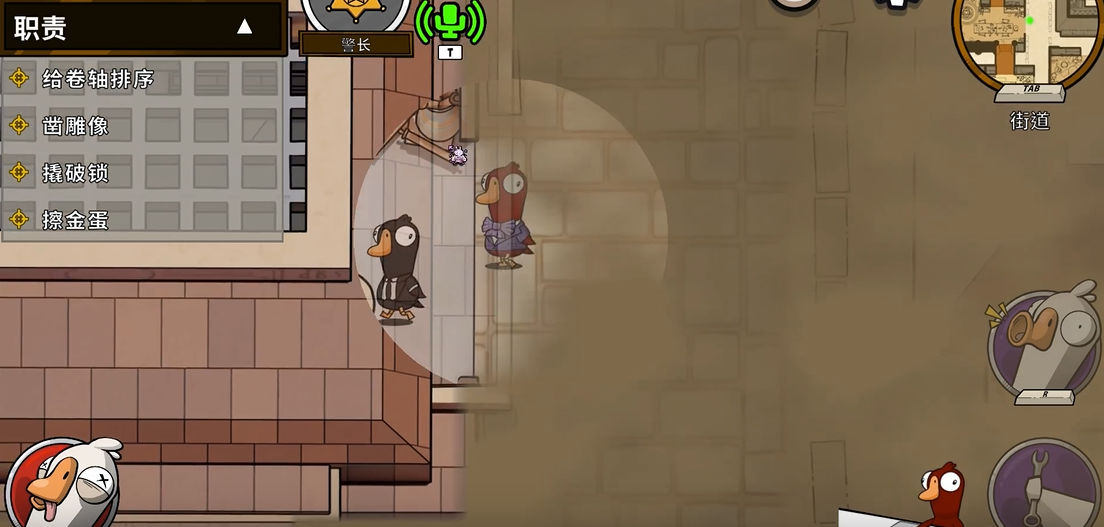The width and height of the screenshot is (1104, 527).
Task: Use the goose honk horn ability
Action: coord(1044,342)
